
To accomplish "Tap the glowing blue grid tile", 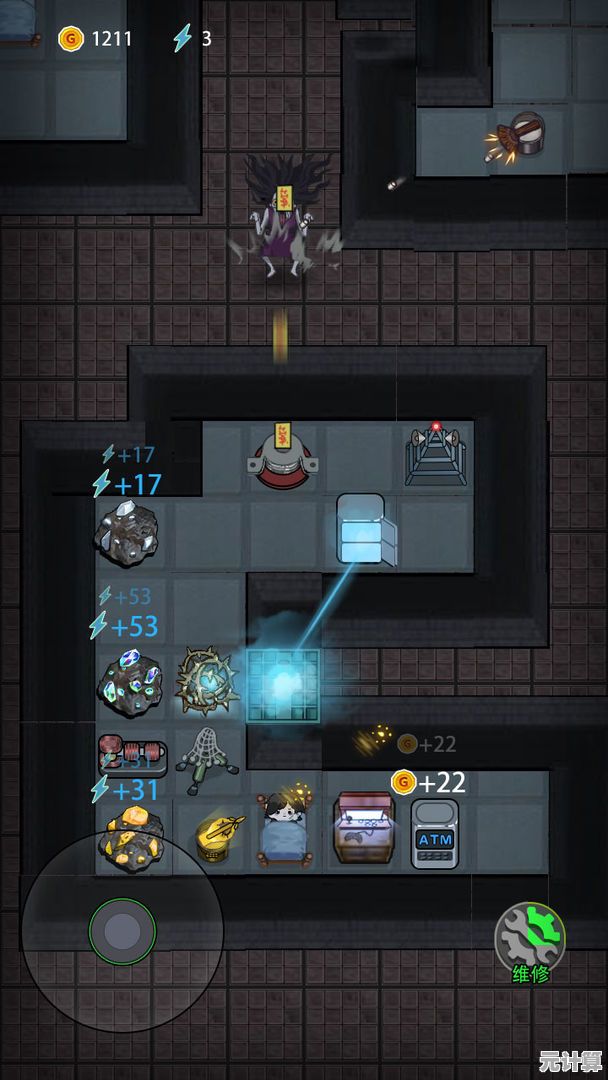I will 283,685.
